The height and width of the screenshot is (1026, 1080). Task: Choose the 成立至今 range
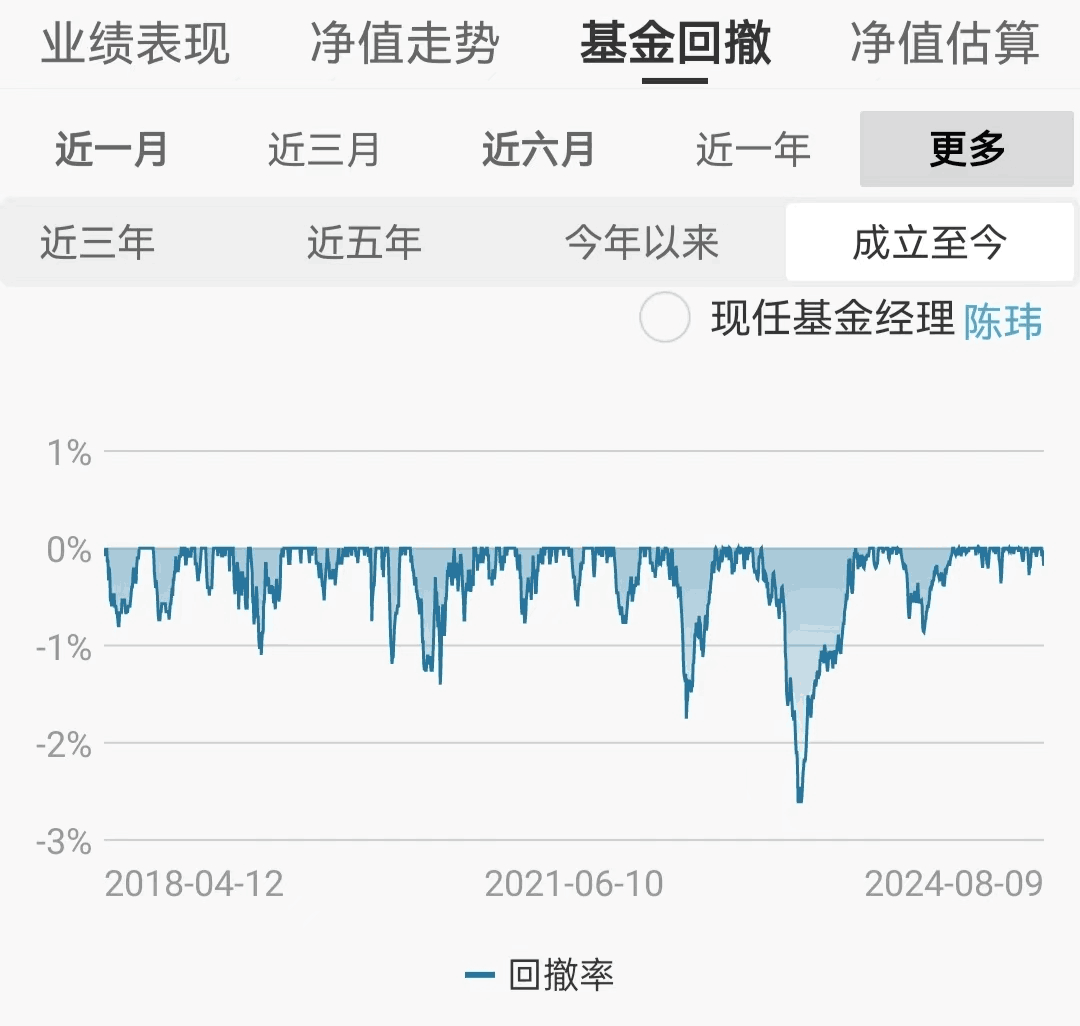pos(929,243)
